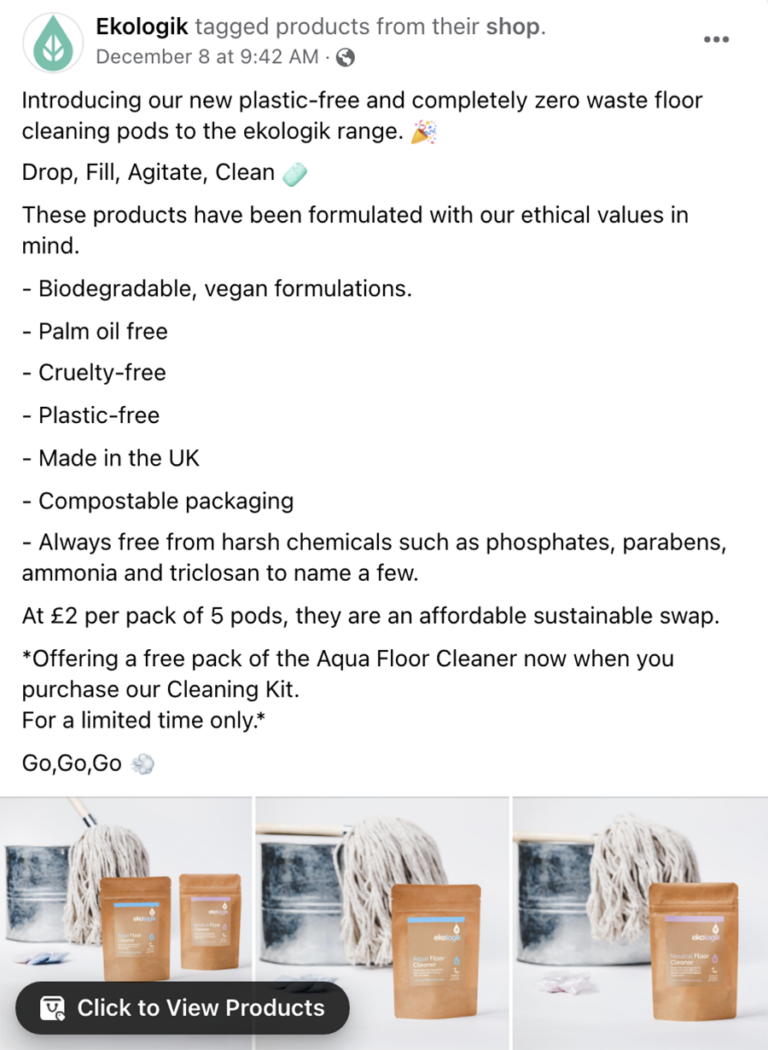
Task: Open the post overflow menu
Action: pos(716,39)
